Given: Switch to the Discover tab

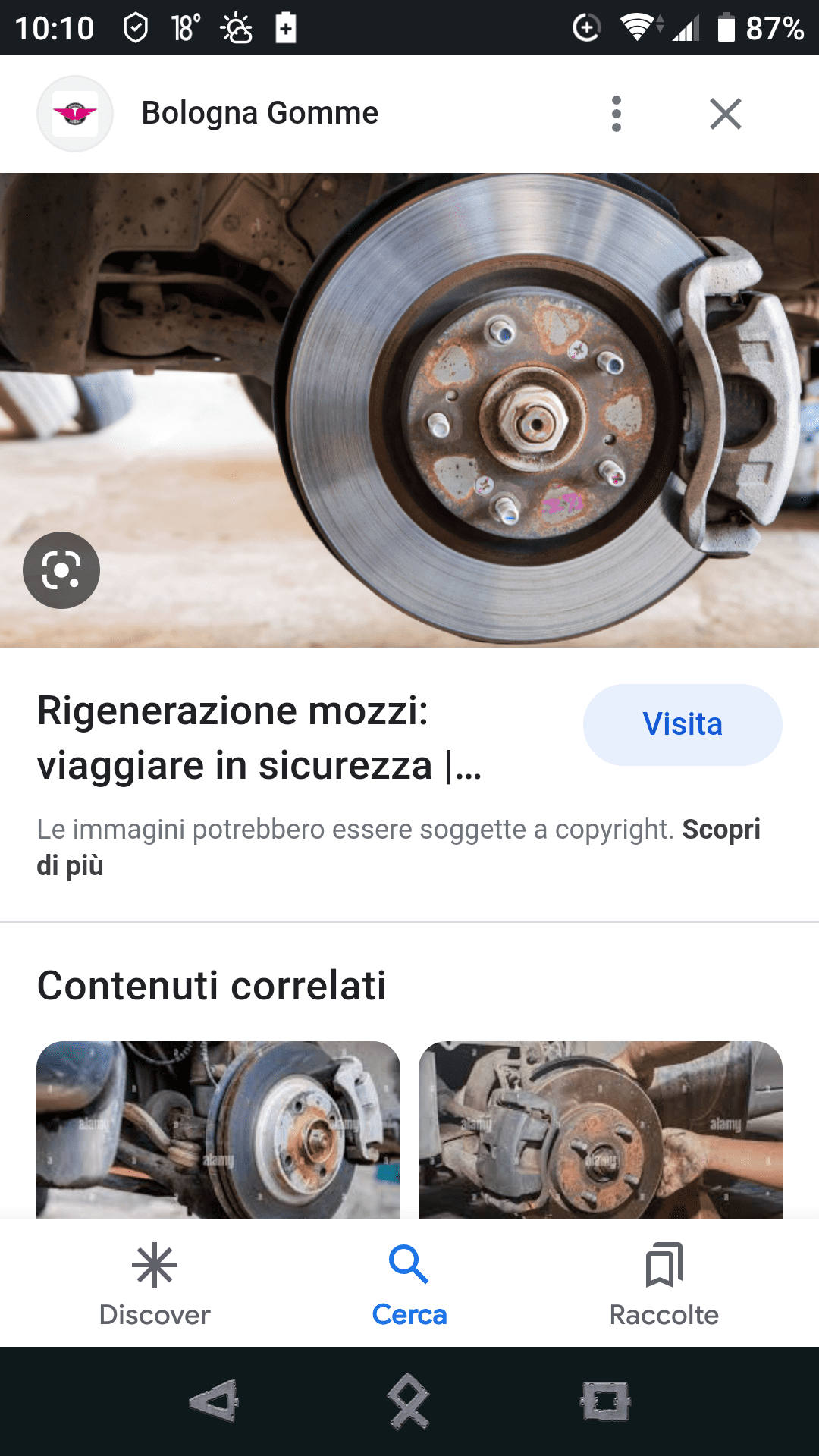Looking at the screenshot, I should click(x=155, y=1283).
